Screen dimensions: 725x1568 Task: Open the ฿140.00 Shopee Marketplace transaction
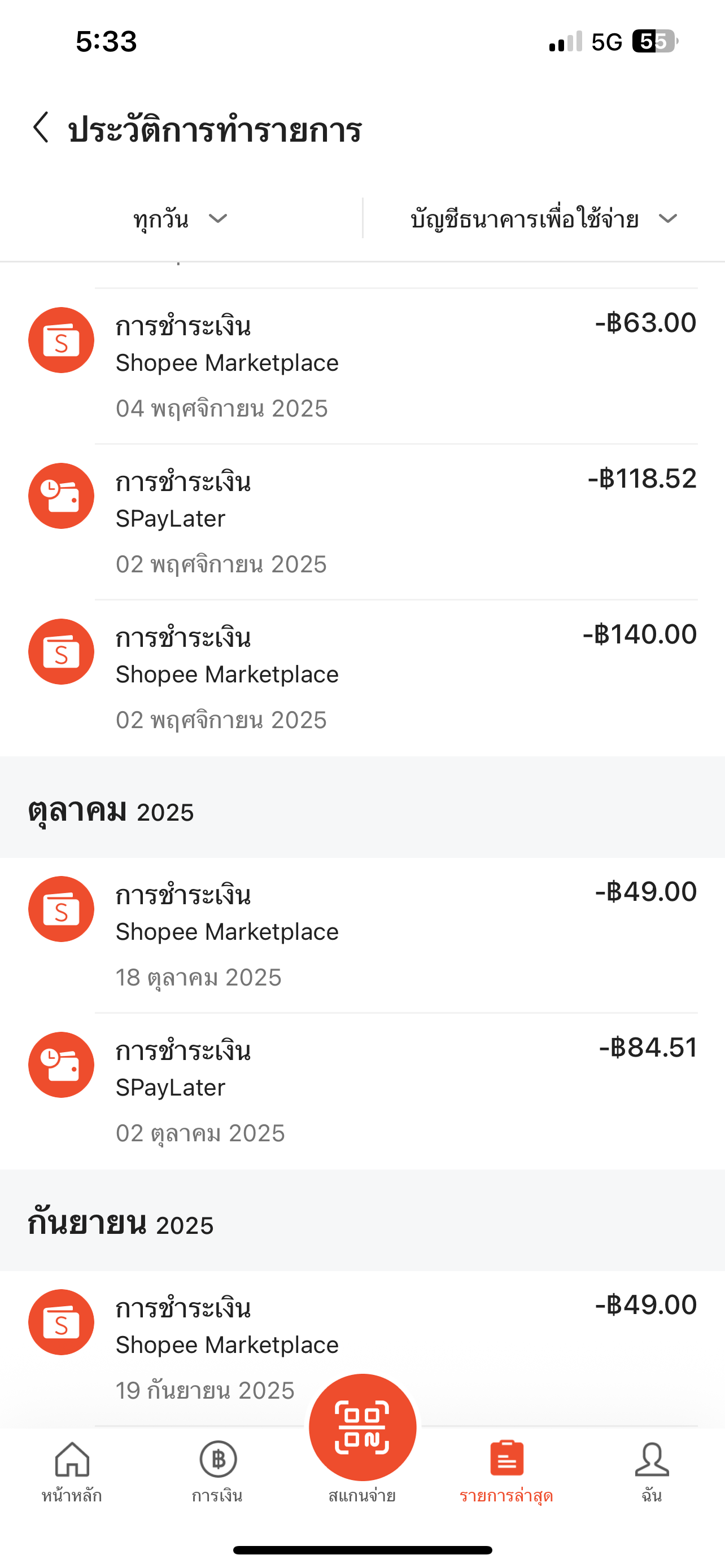(x=362, y=677)
